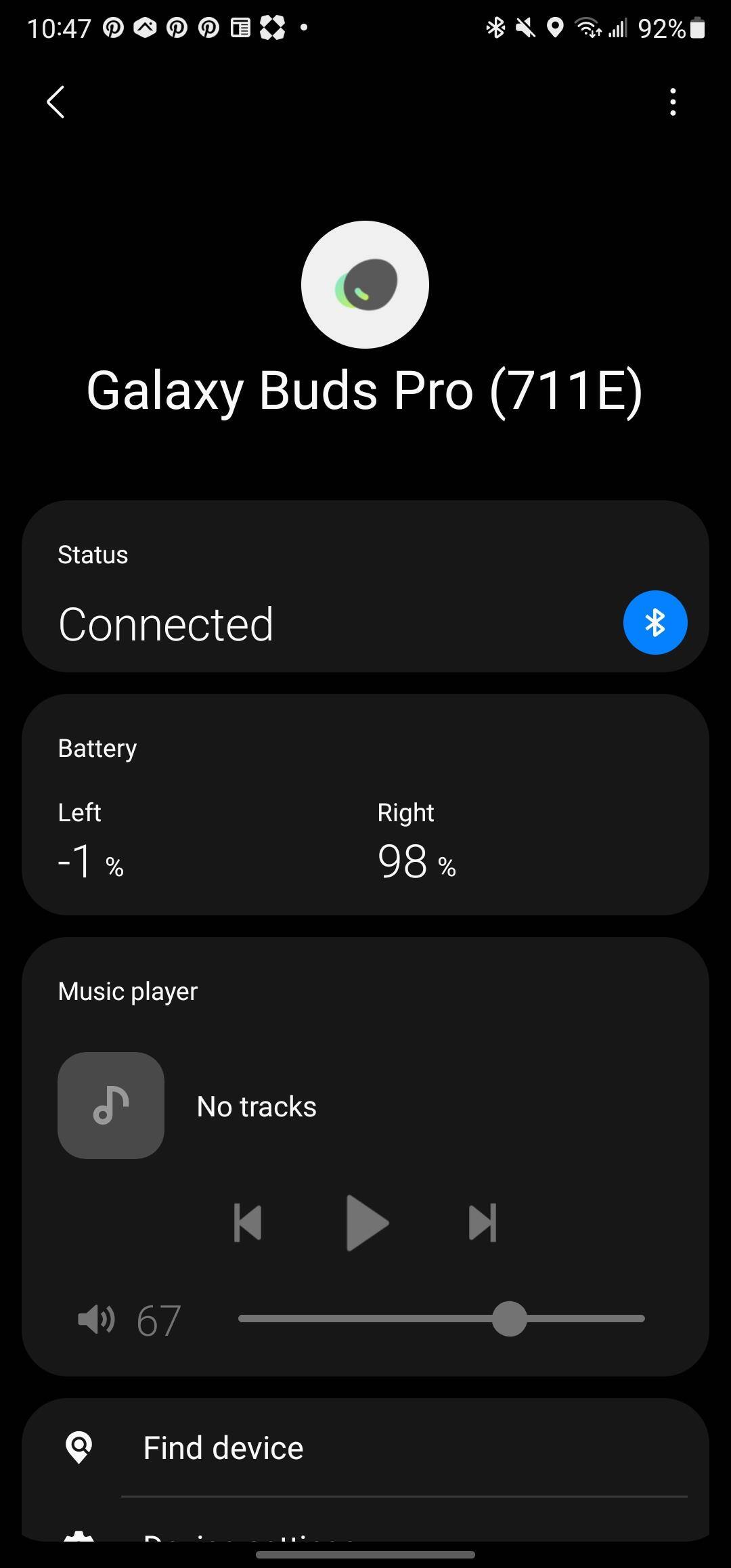
Task: Skip to the previous track
Action: (248, 1223)
